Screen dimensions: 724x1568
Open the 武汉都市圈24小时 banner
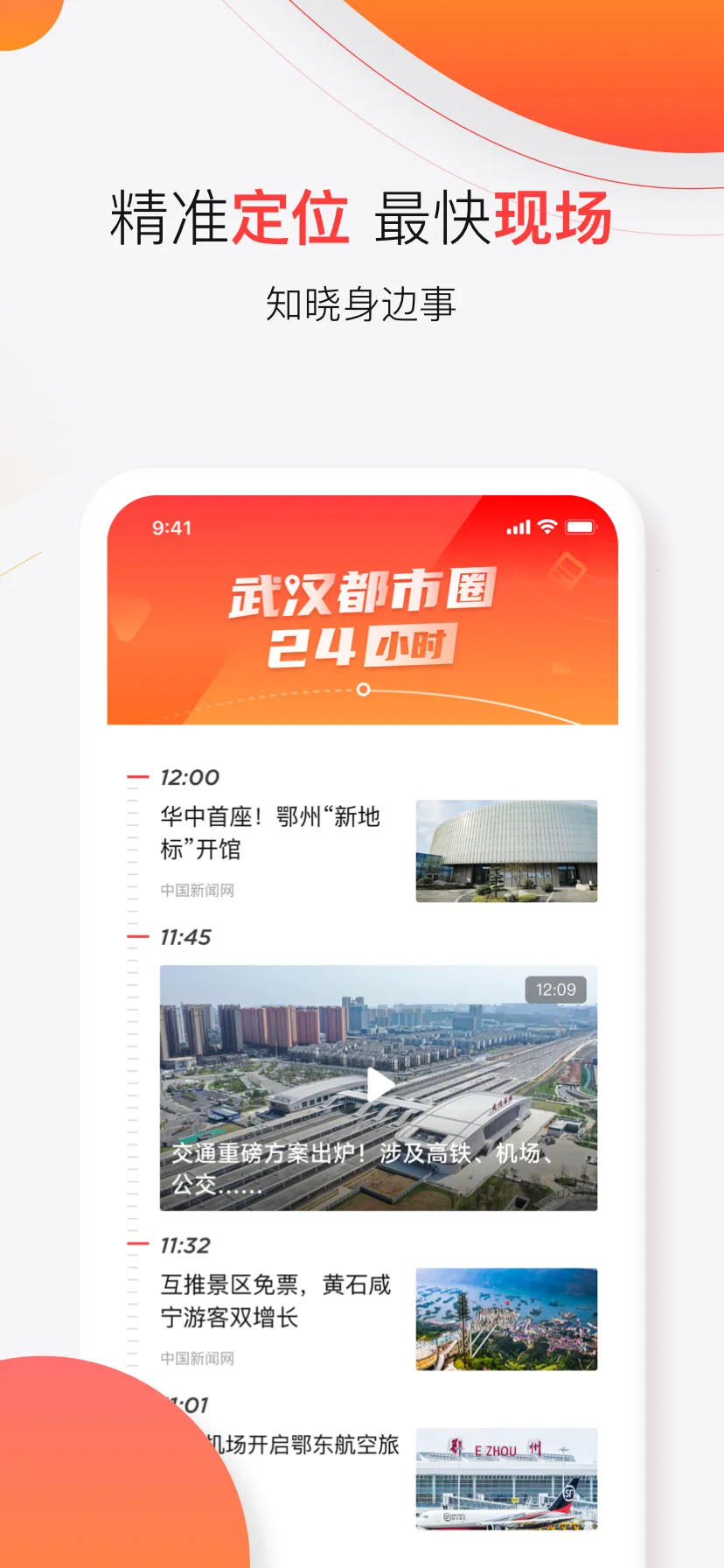[x=362, y=612]
